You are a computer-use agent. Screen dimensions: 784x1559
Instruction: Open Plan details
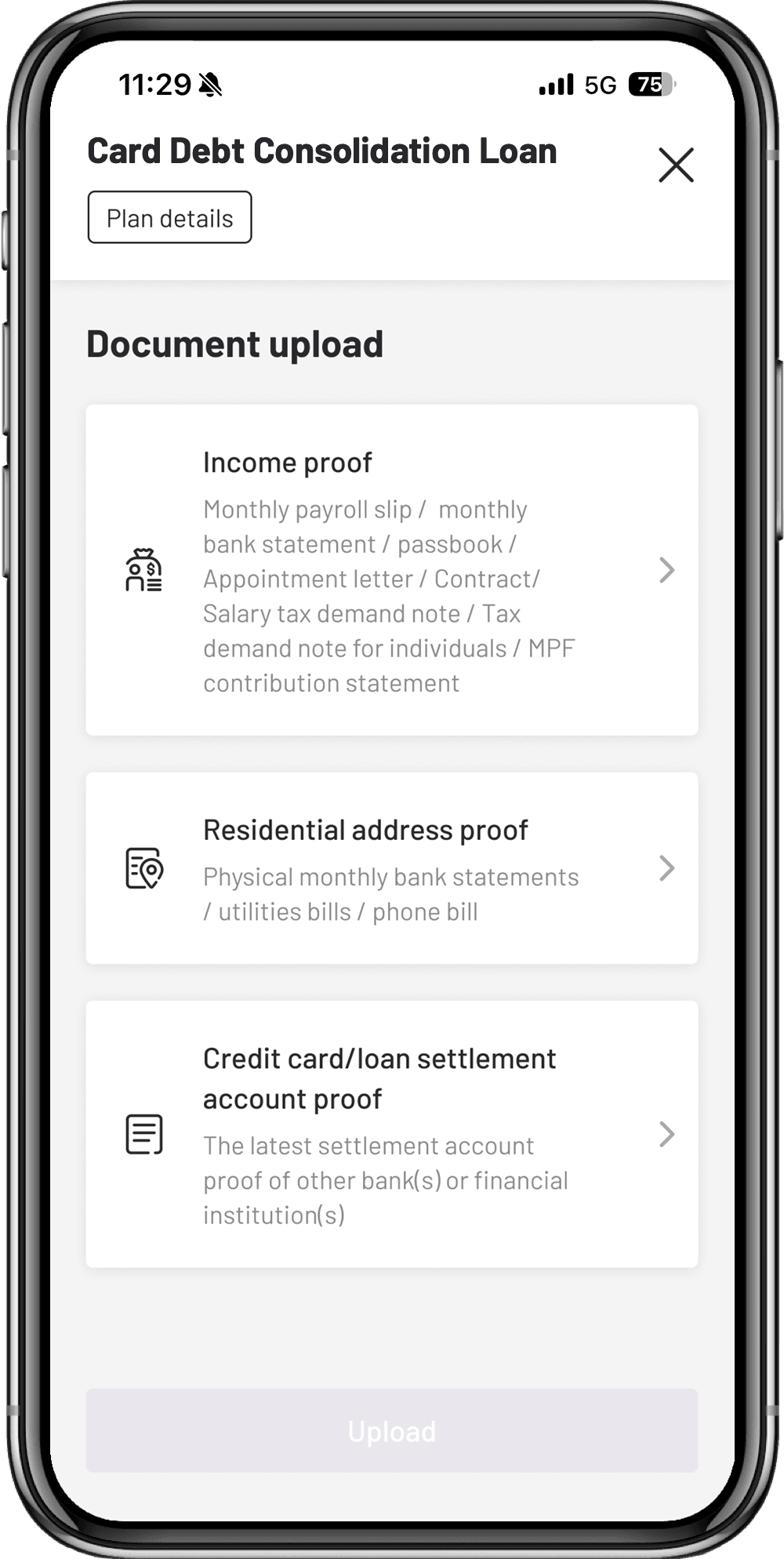(x=169, y=217)
